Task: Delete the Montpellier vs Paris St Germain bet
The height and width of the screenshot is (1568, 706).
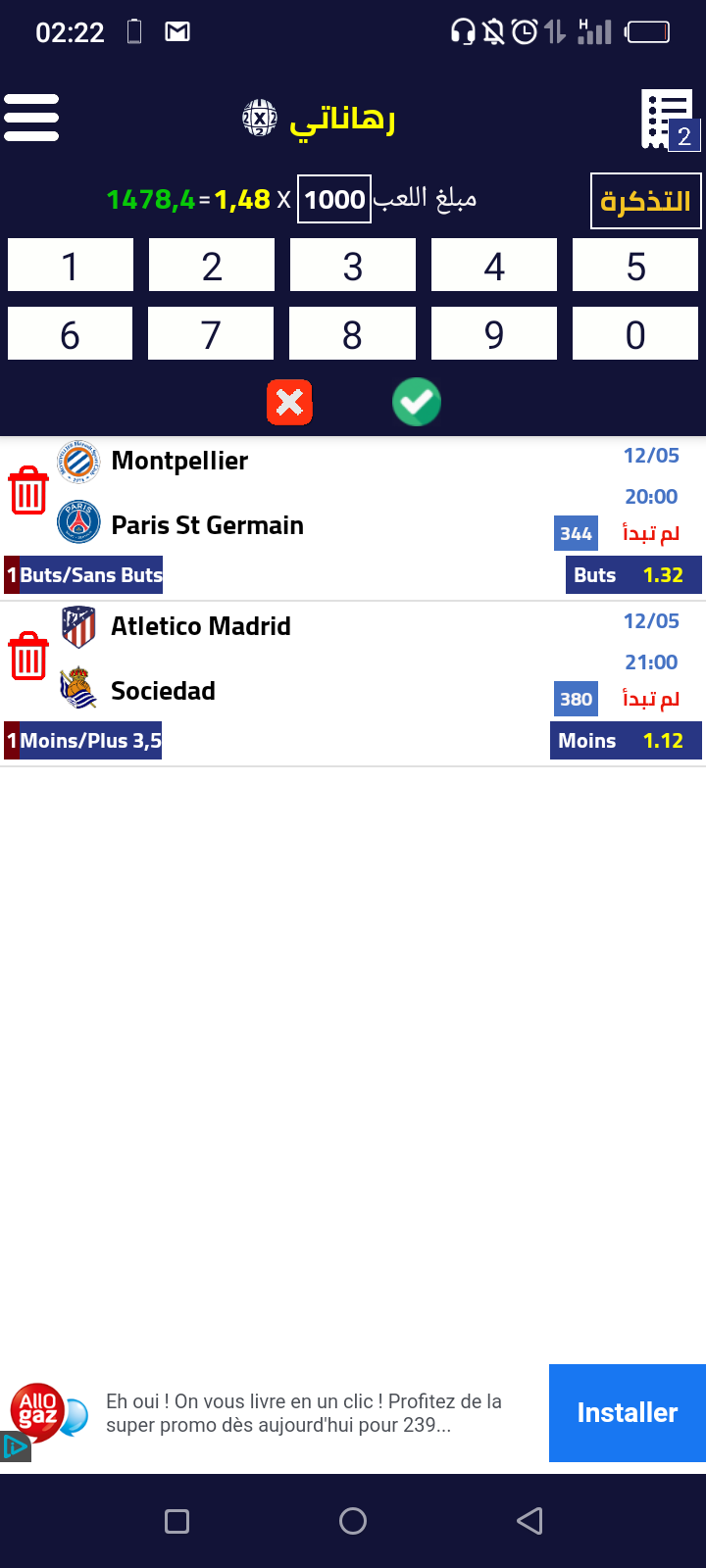Action: pyautogui.click(x=28, y=490)
